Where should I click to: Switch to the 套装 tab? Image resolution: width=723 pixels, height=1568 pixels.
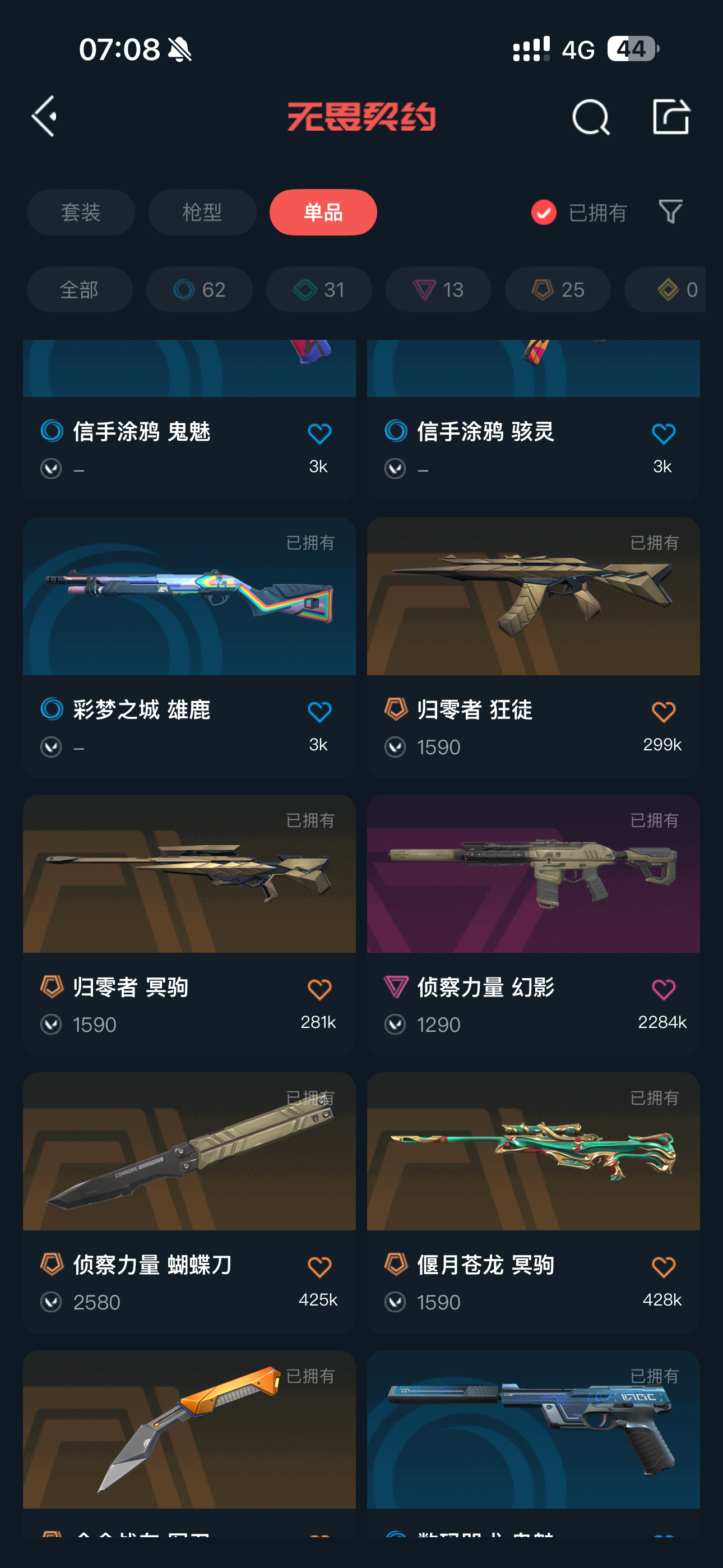(81, 213)
